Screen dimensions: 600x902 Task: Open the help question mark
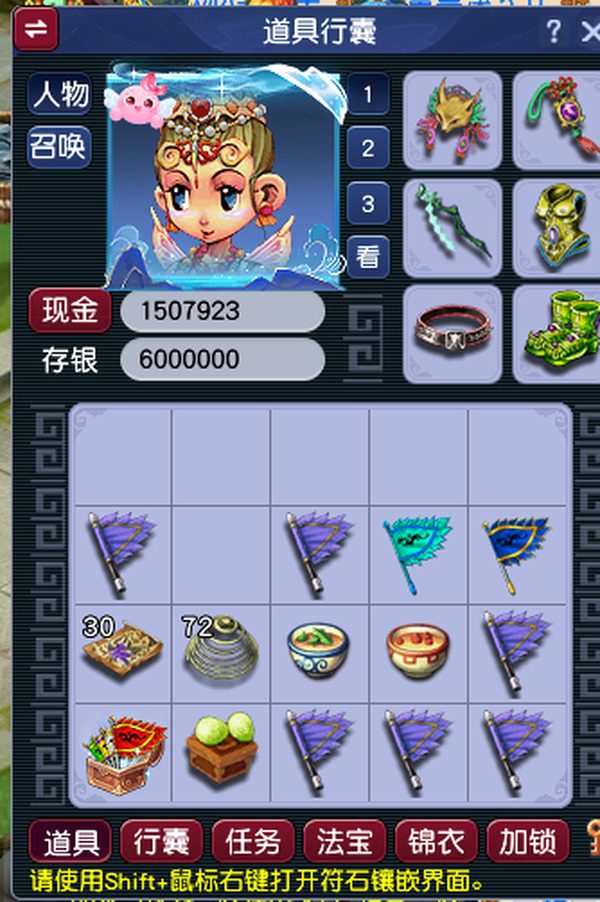(x=553, y=32)
